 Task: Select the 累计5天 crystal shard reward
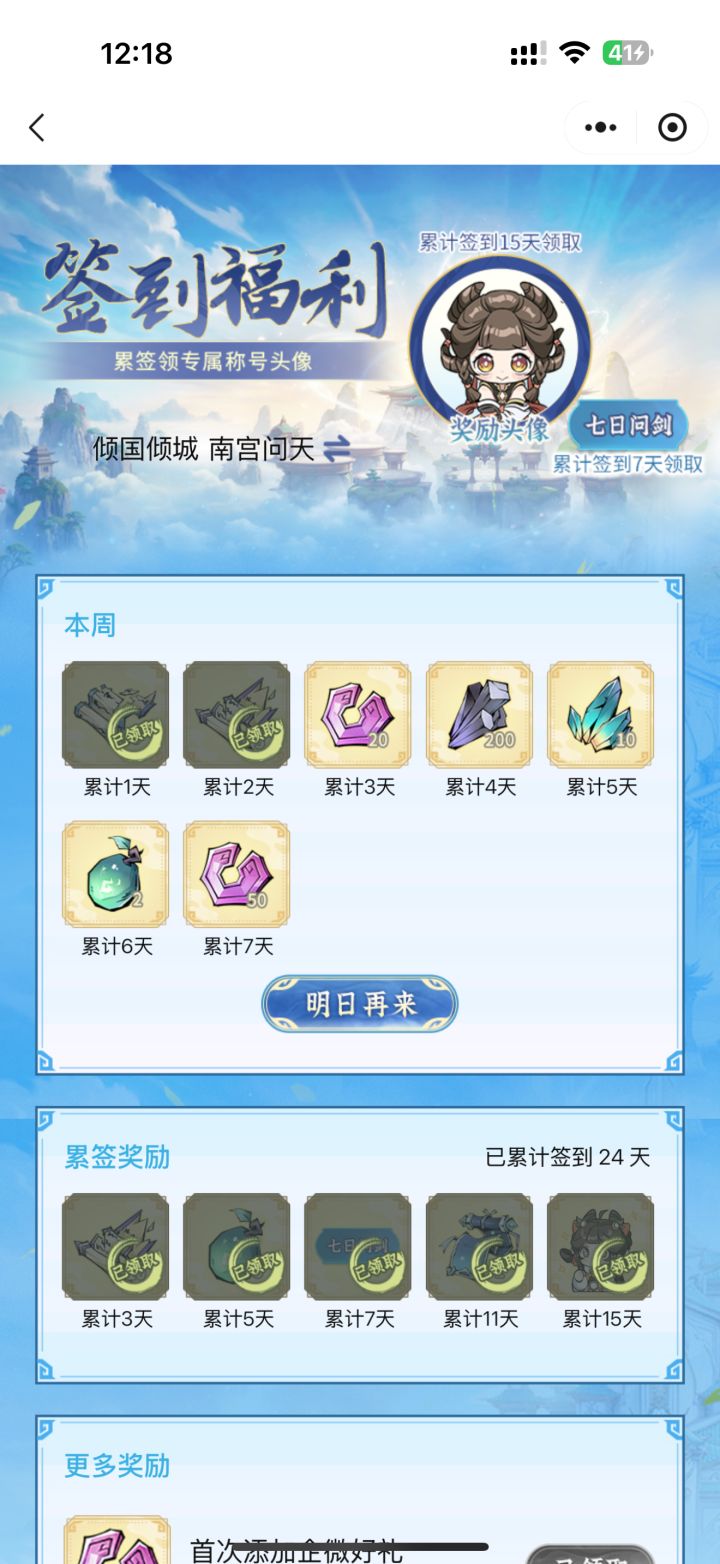point(600,713)
